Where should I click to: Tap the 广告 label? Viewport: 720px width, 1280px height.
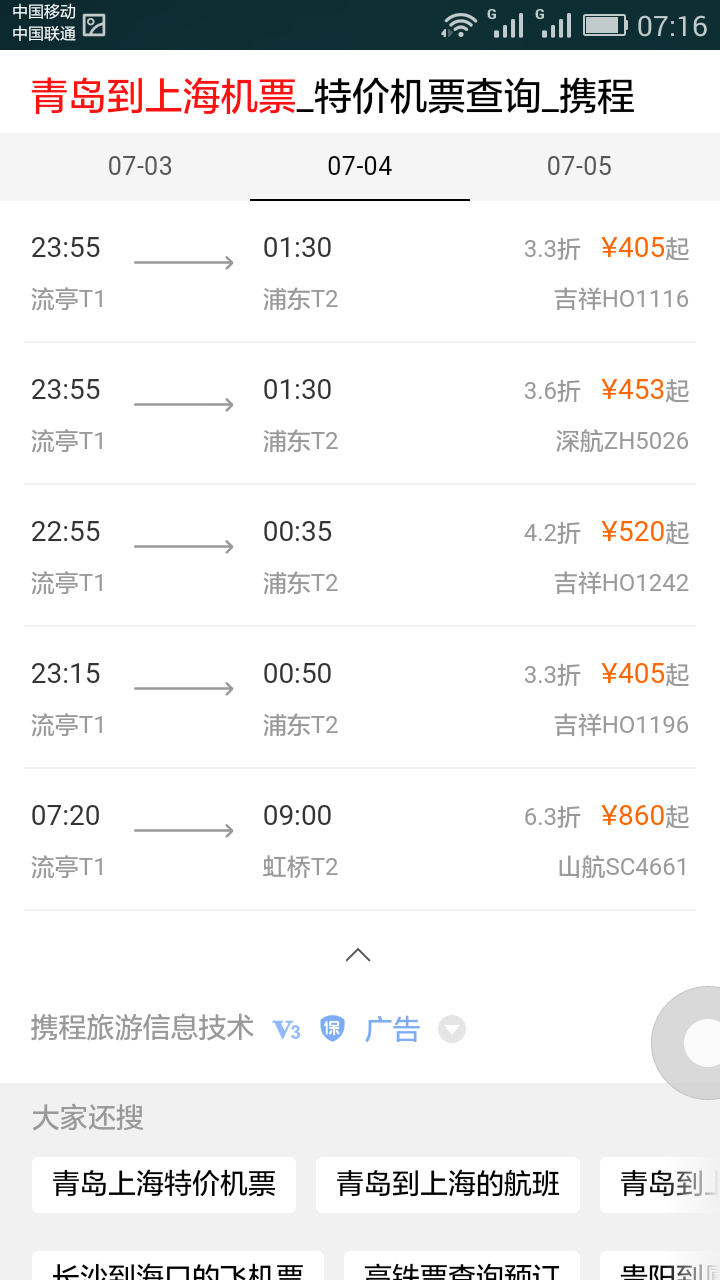click(x=392, y=1029)
